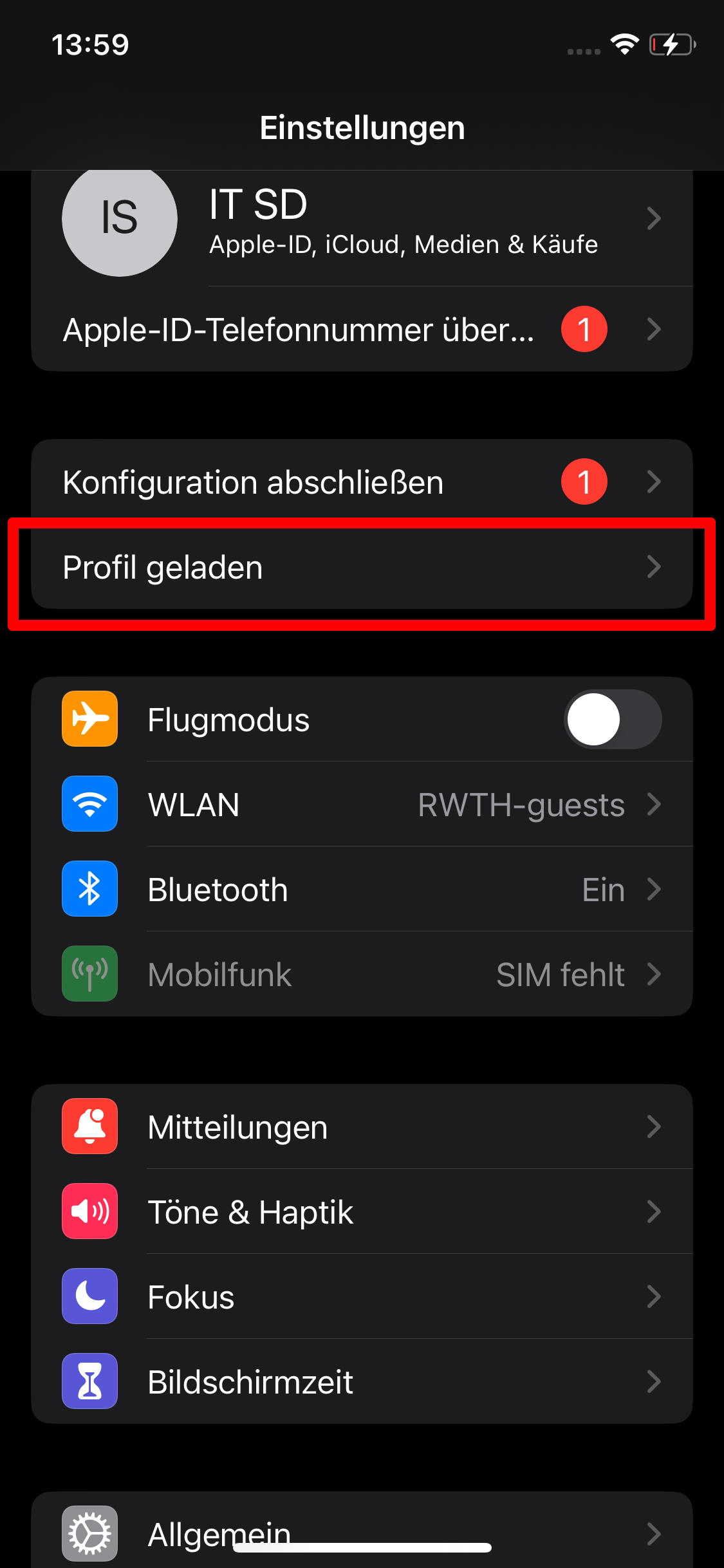Tap the red badge on Konfiguration abschließen

[x=584, y=481]
